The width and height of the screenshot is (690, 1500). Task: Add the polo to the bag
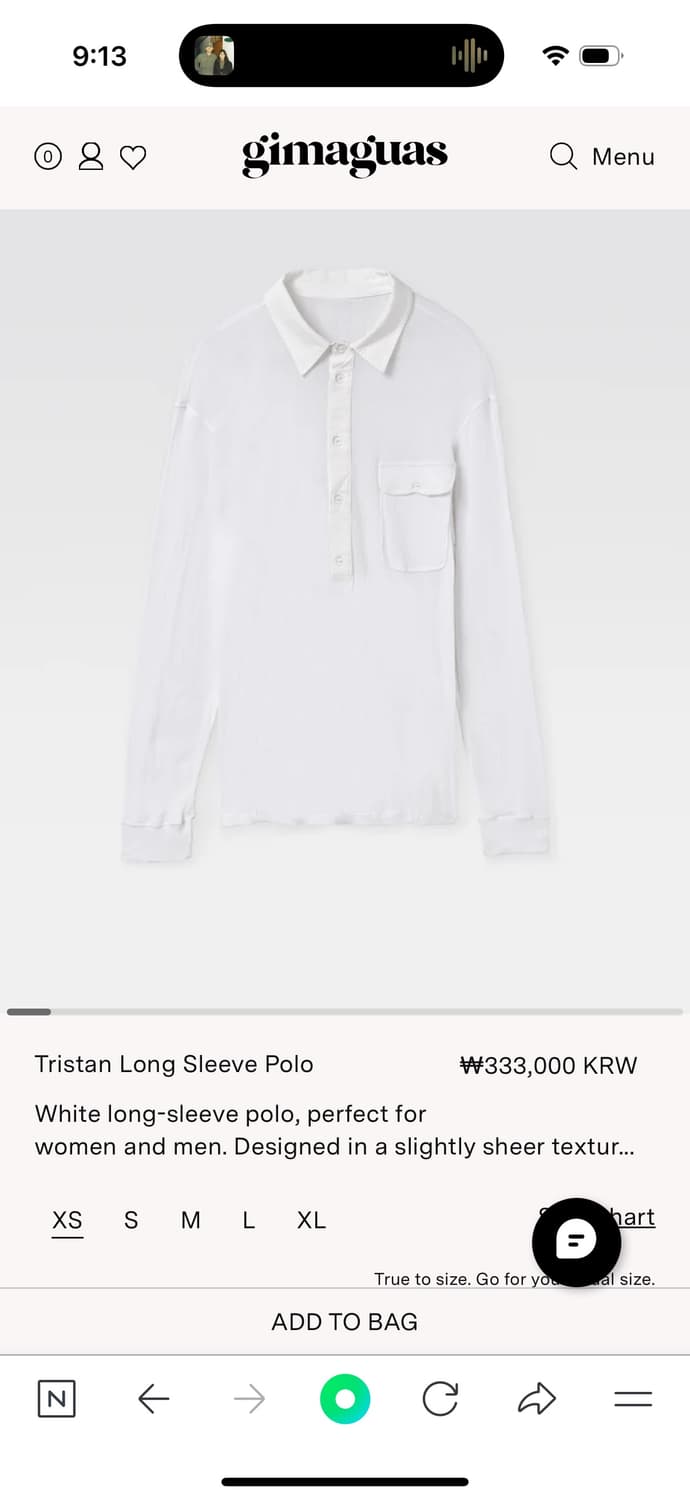(x=345, y=1322)
